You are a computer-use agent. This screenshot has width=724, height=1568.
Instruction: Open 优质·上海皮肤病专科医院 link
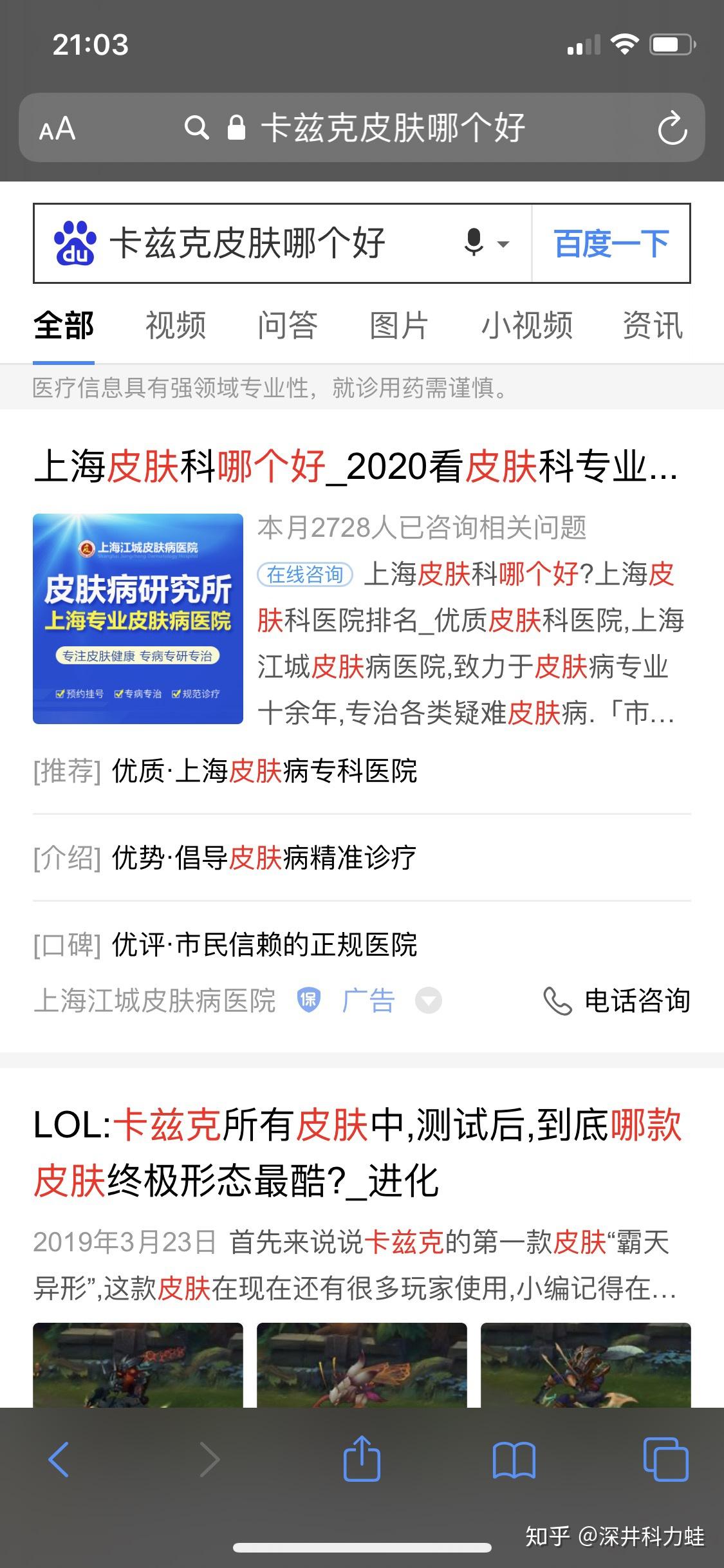[x=264, y=770]
